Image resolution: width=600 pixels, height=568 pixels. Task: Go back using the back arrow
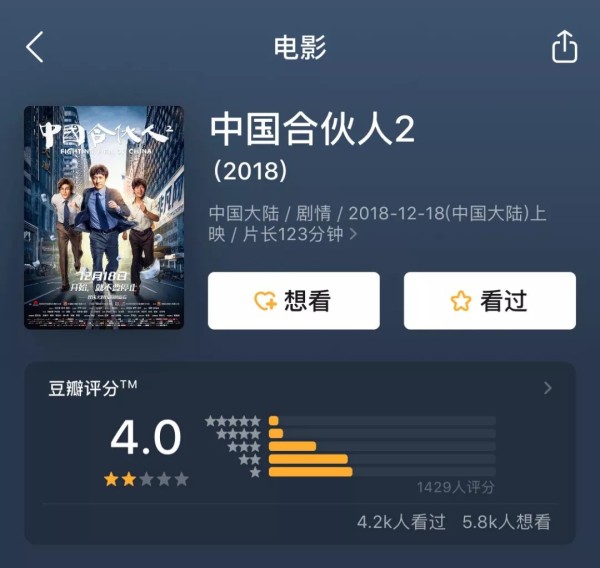click(x=35, y=47)
